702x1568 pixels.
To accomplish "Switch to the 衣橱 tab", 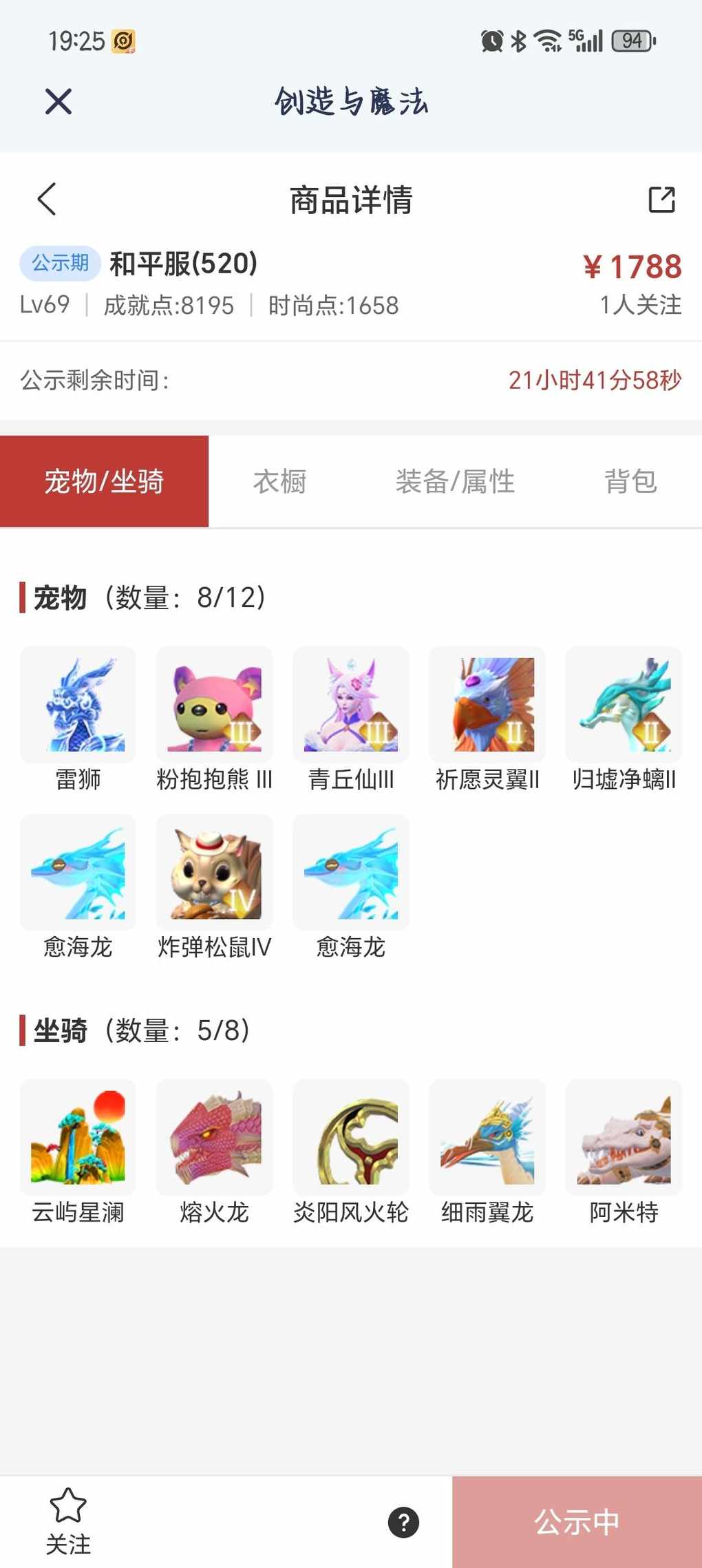I will pos(279,481).
